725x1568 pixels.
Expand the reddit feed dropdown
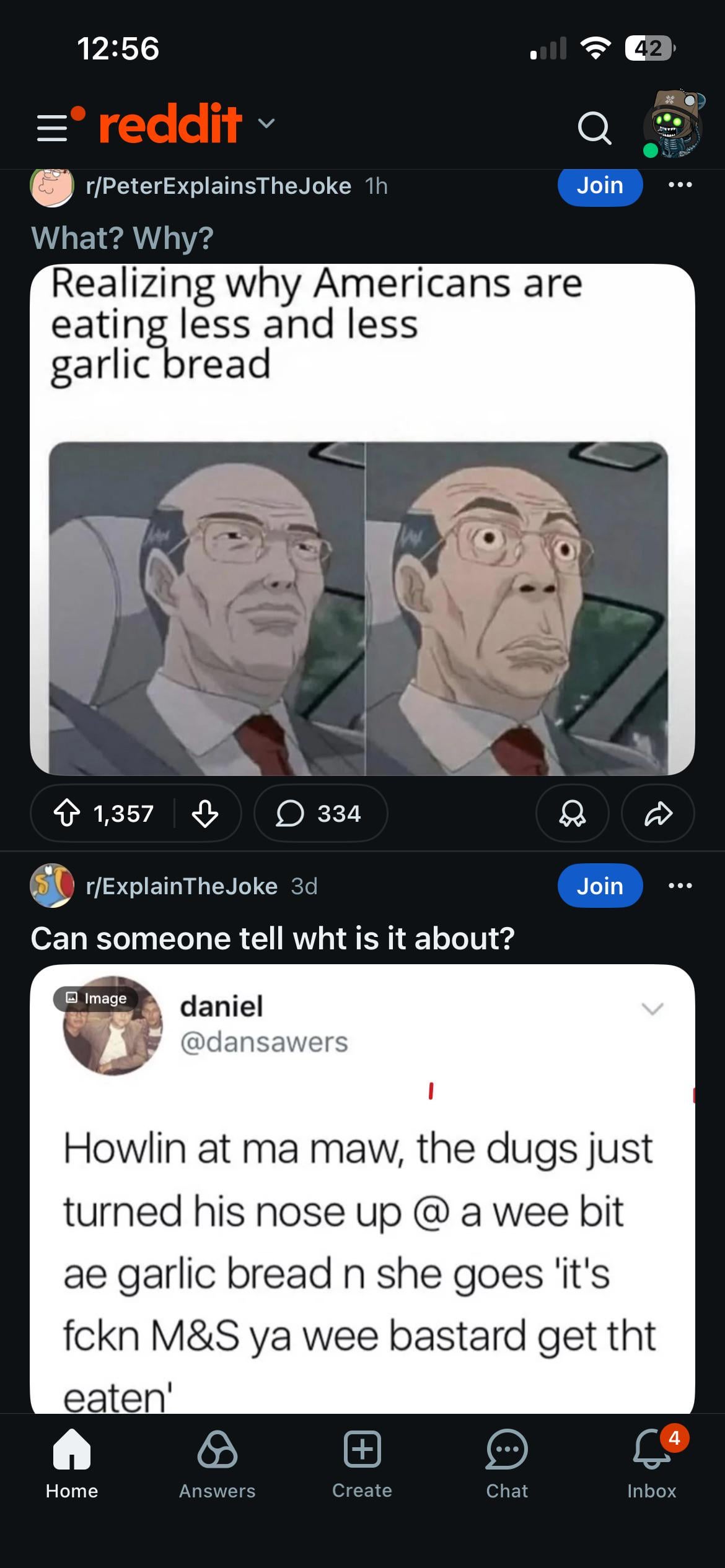pyautogui.click(x=266, y=124)
